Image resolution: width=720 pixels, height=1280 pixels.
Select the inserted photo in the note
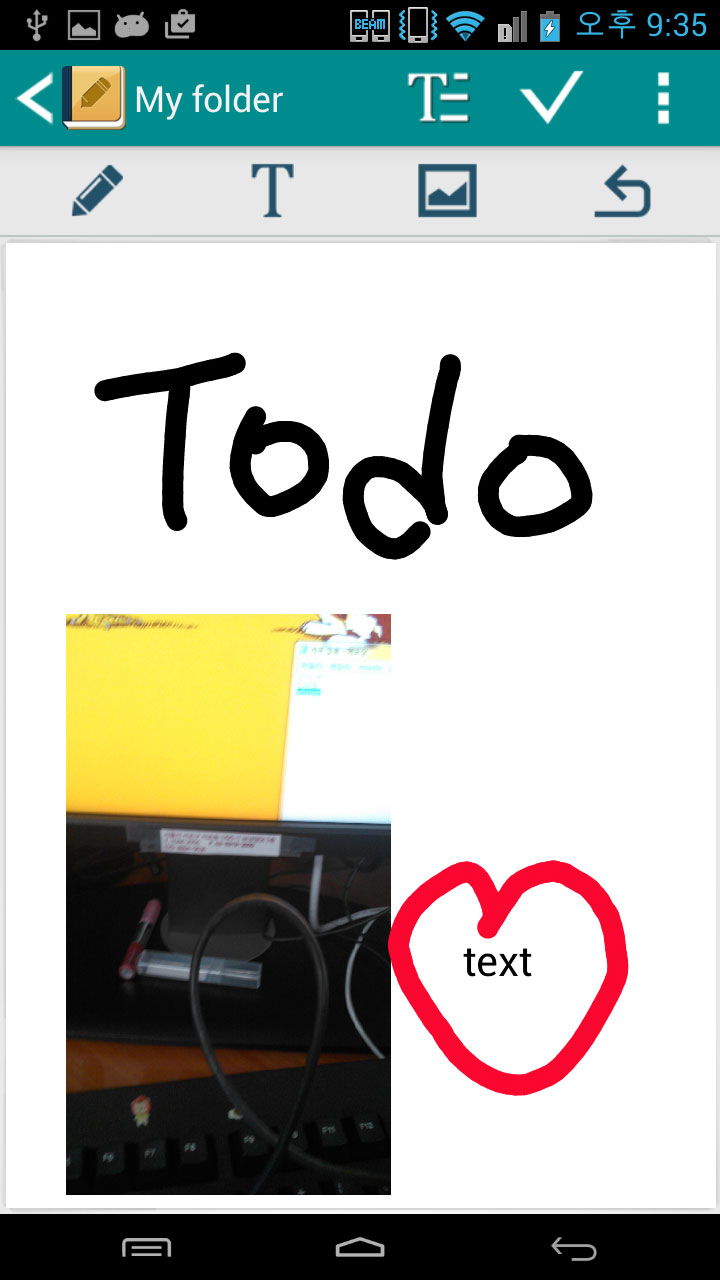[x=228, y=904]
